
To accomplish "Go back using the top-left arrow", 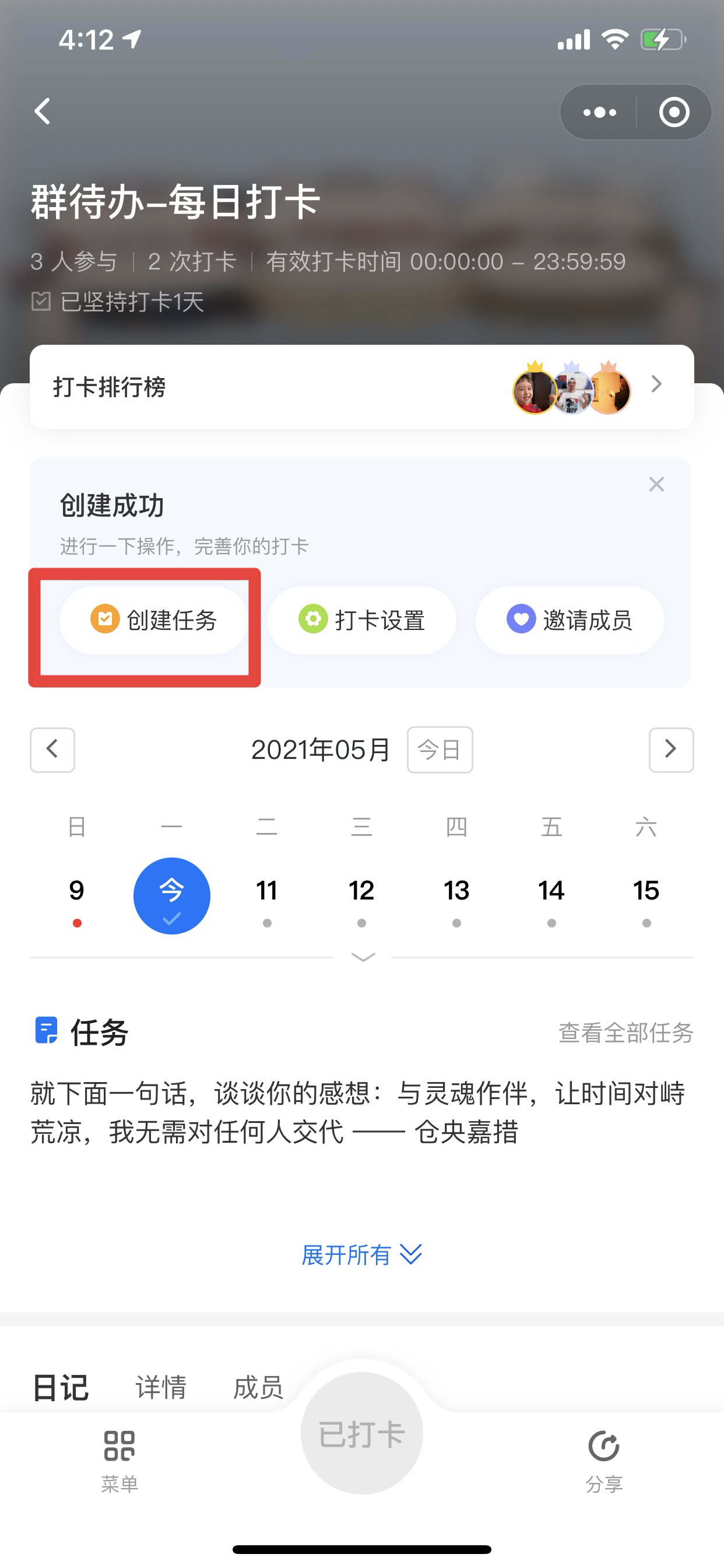I will pyautogui.click(x=43, y=111).
